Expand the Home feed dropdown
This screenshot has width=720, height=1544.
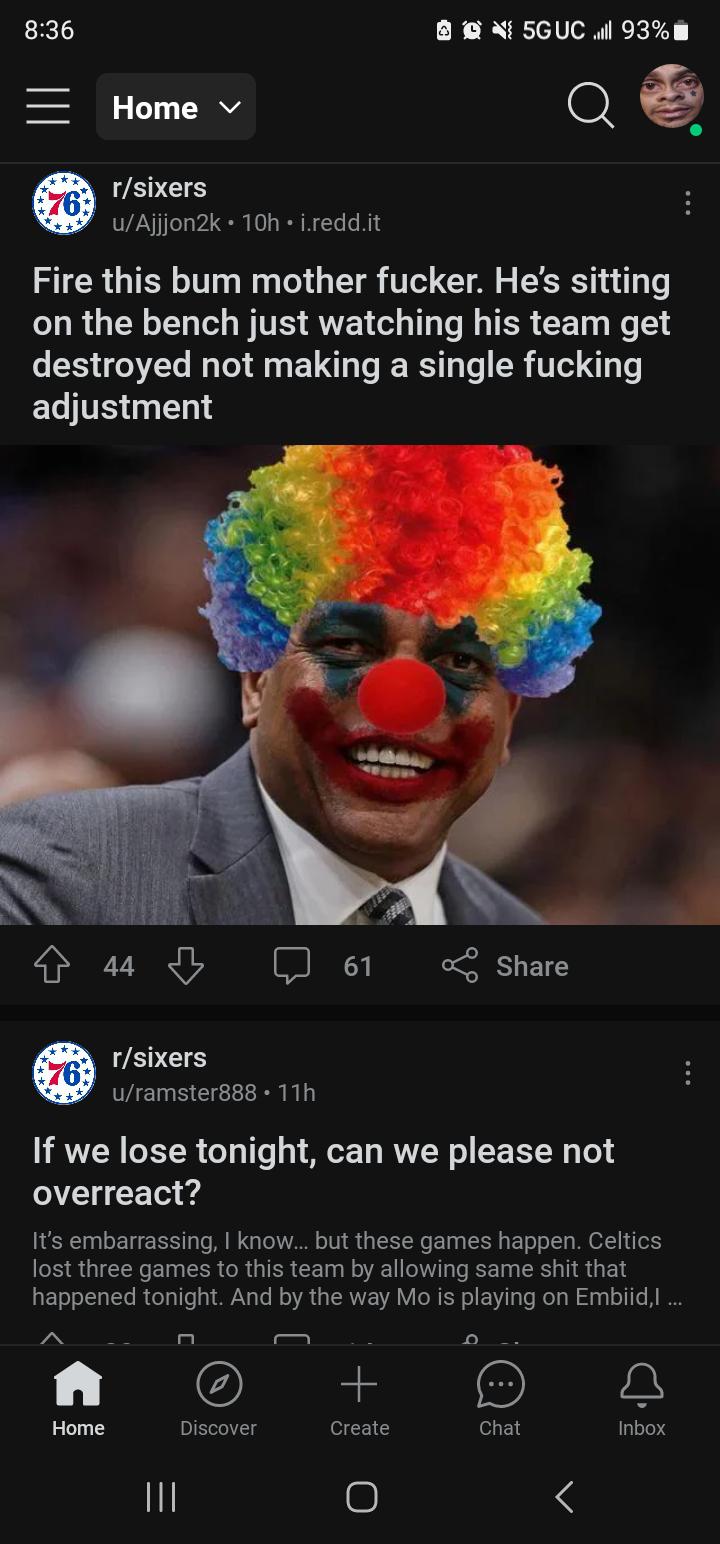(x=176, y=107)
